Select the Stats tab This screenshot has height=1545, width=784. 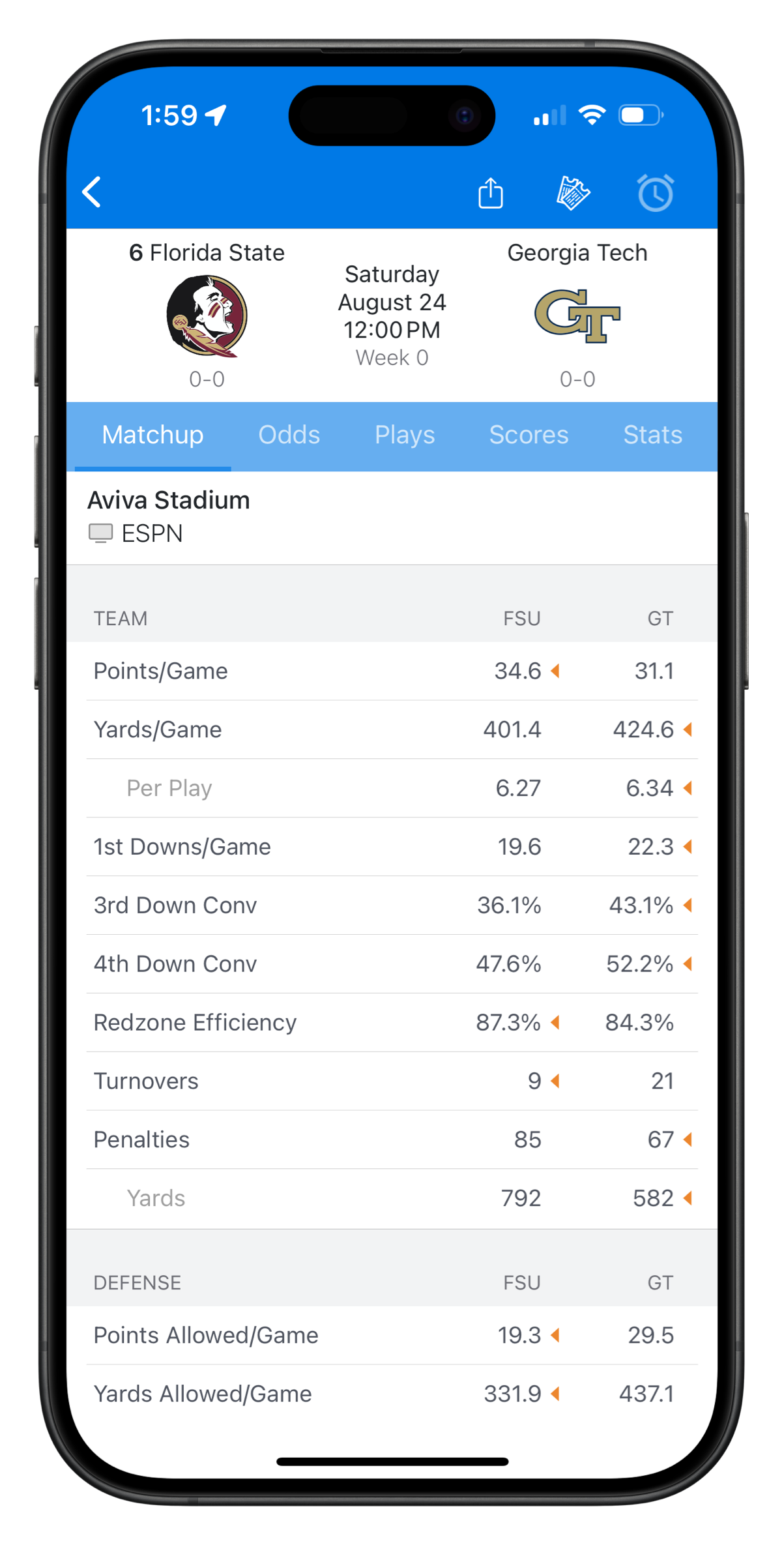[x=652, y=435]
